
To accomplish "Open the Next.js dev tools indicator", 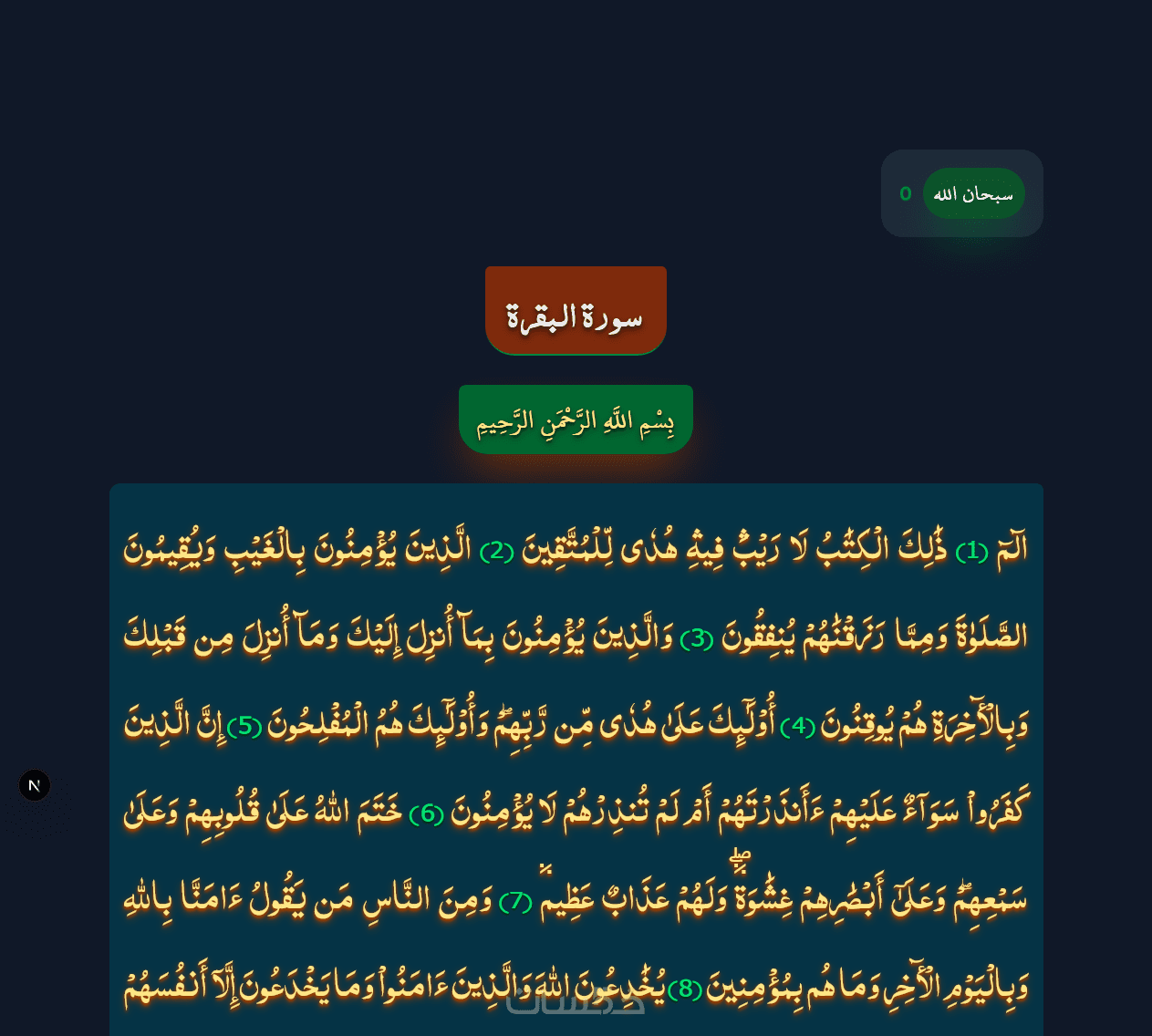I will click(35, 785).
